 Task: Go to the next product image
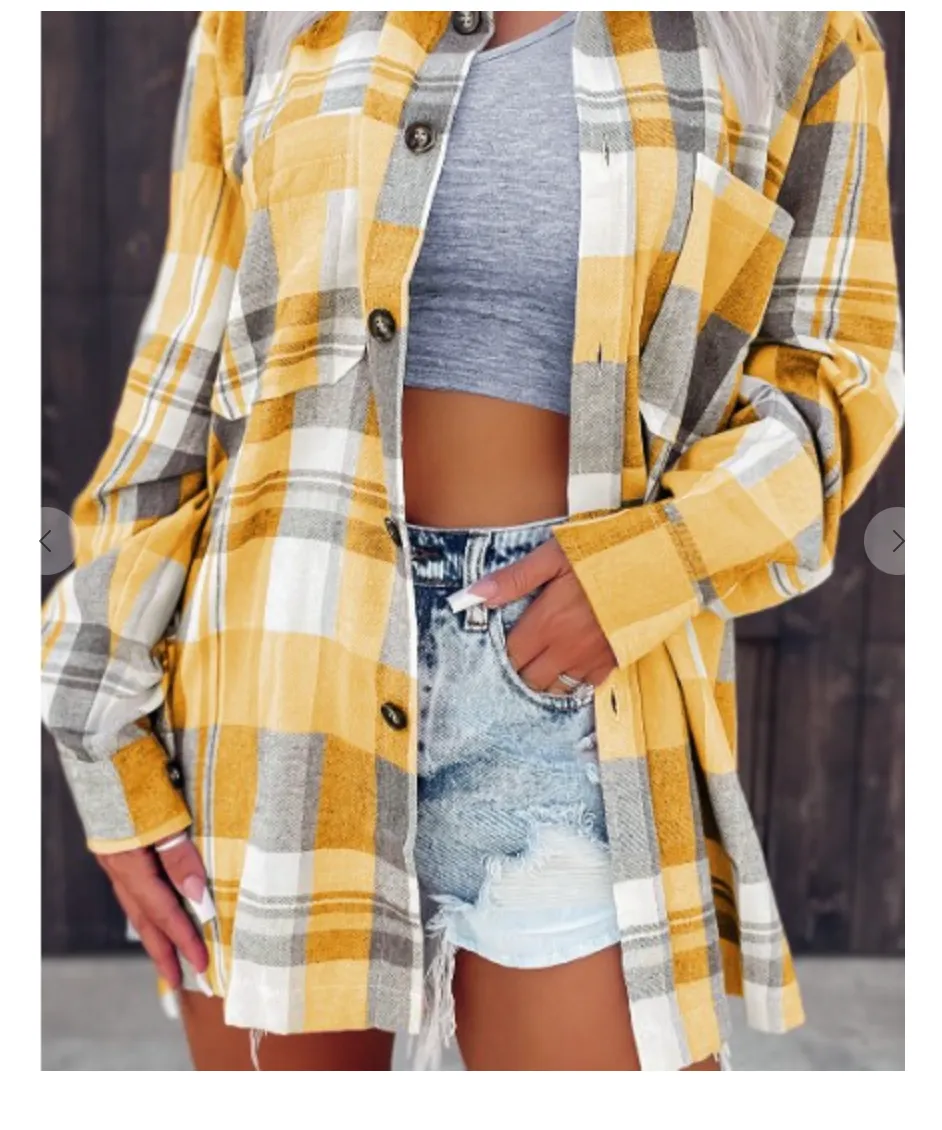click(895, 541)
